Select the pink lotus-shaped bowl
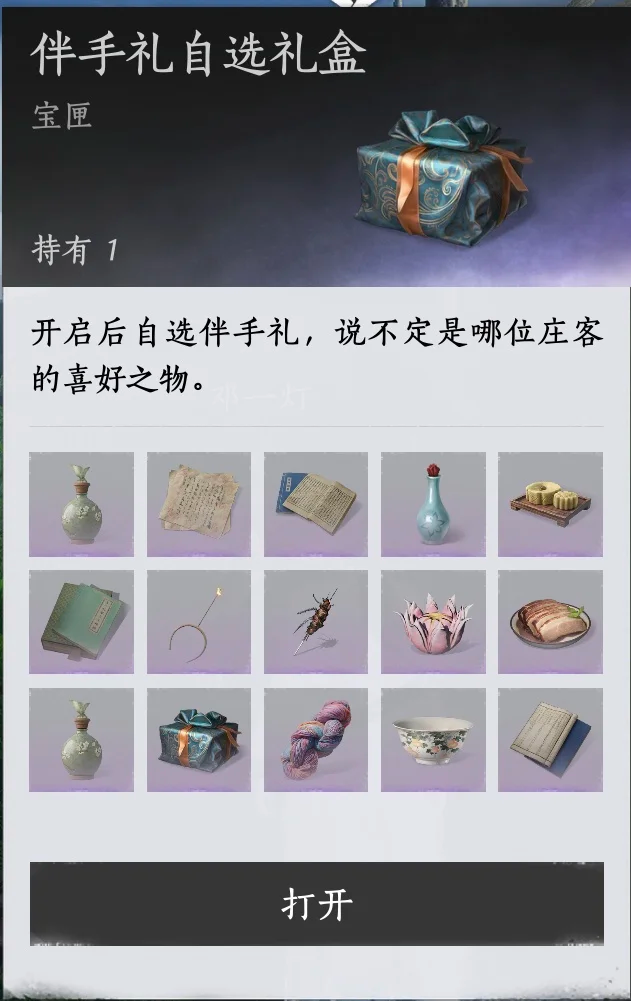The height and width of the screenshot is (1001, 631). tap(433, 622)
